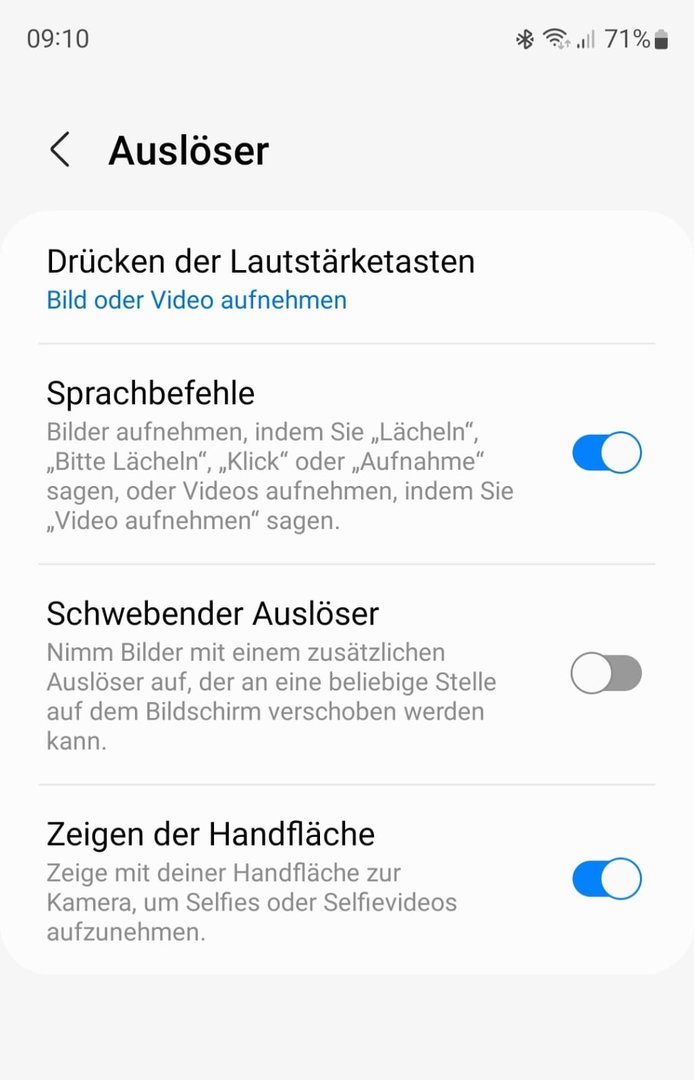Viewport: 694px width, 1080px height.
Task: Turn off the Sprachbefehle switch
Action: (x=606, y=452)
